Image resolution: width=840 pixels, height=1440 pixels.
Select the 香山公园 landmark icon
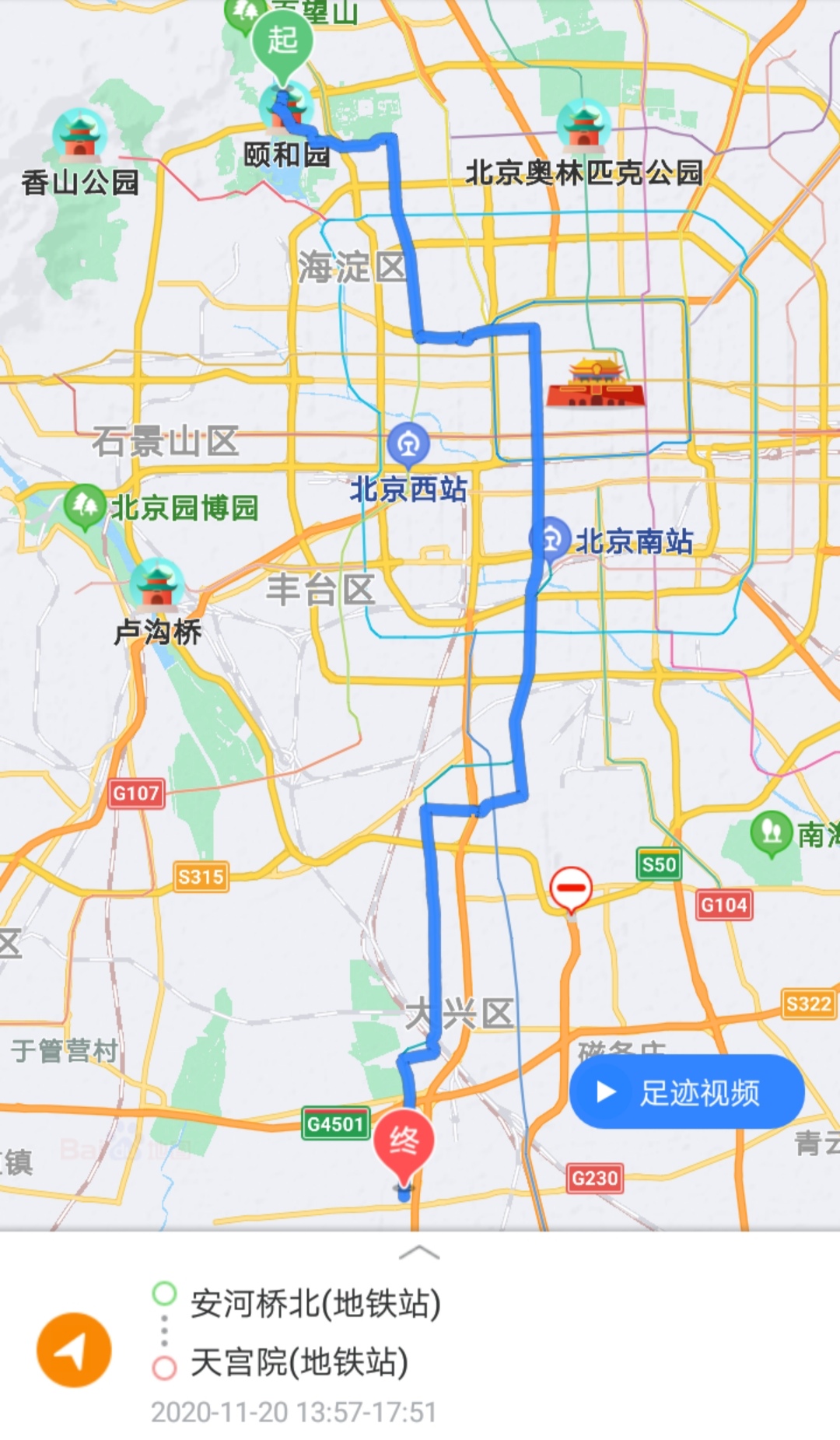point(79,135)
